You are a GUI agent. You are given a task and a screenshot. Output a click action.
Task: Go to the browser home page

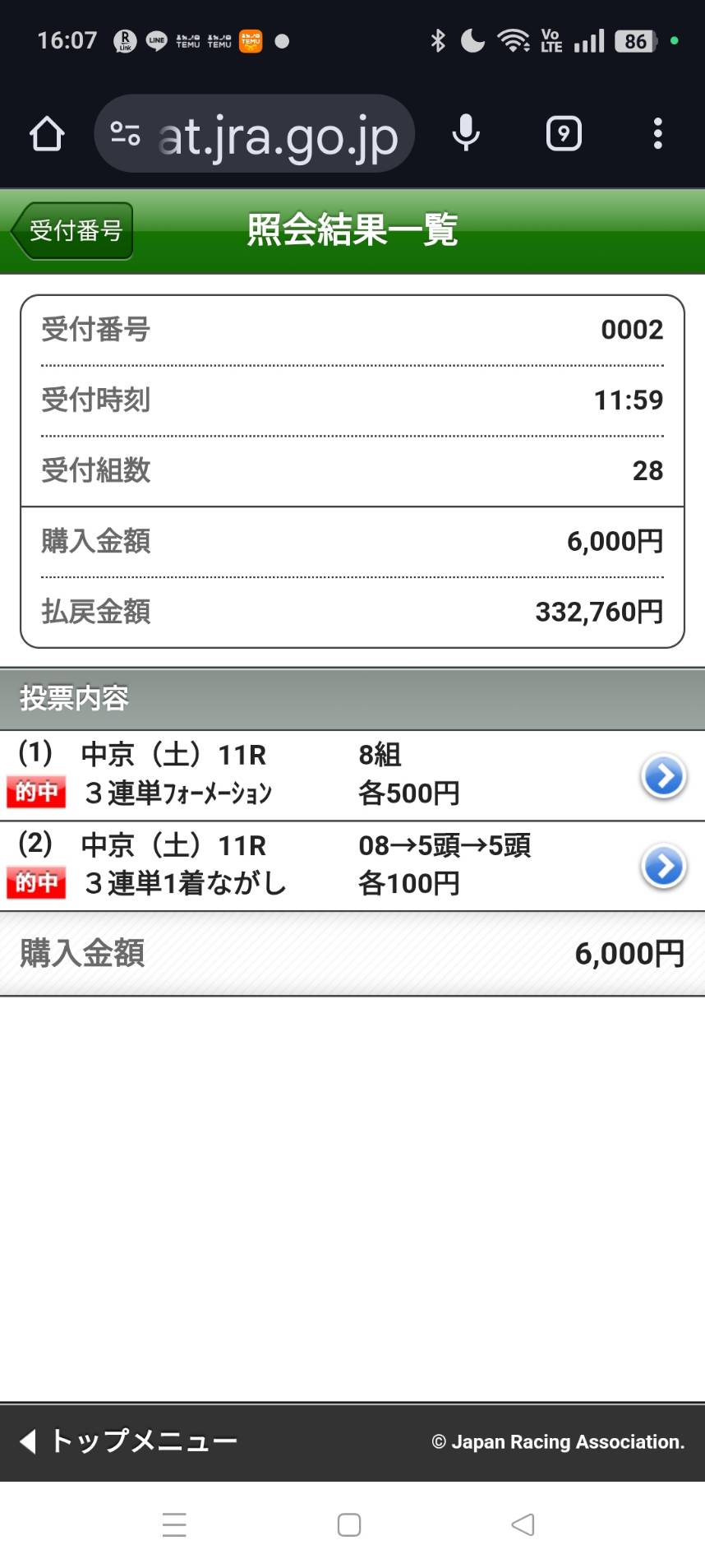coord(47,134)
